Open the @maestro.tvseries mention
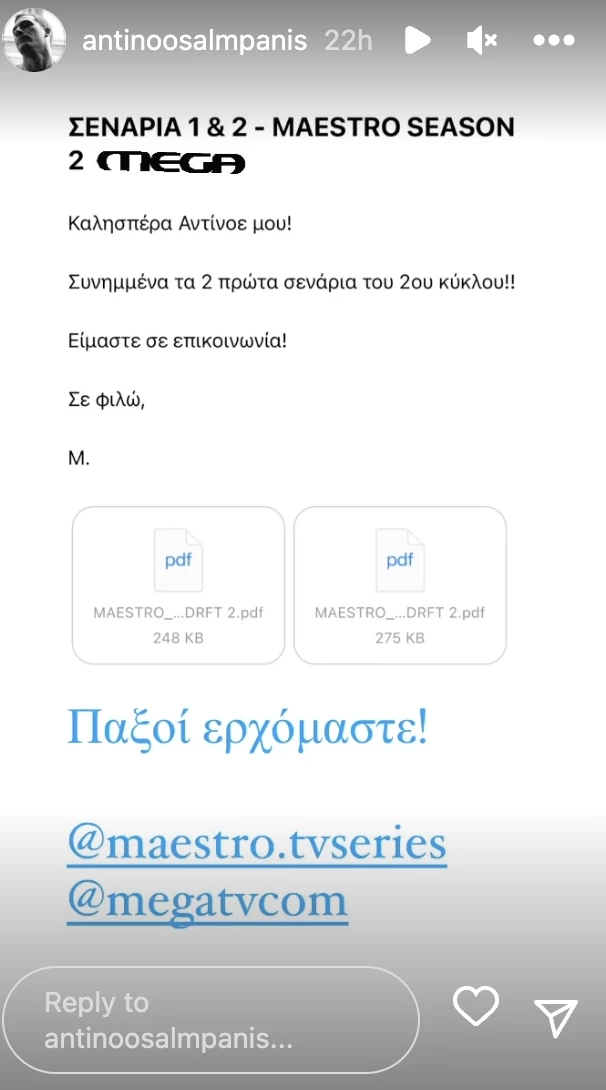Image resolution: width=606 pixels, height=1090 pixels. coord(256,844)
